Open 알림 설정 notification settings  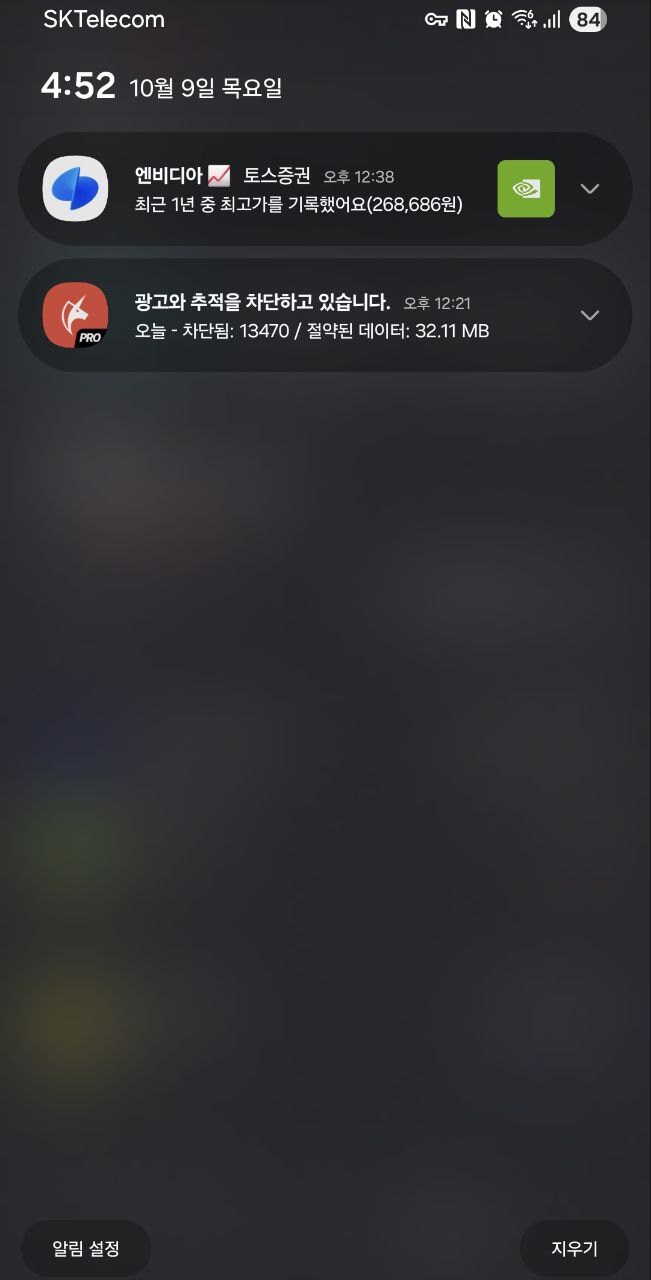coord(86,1248)
